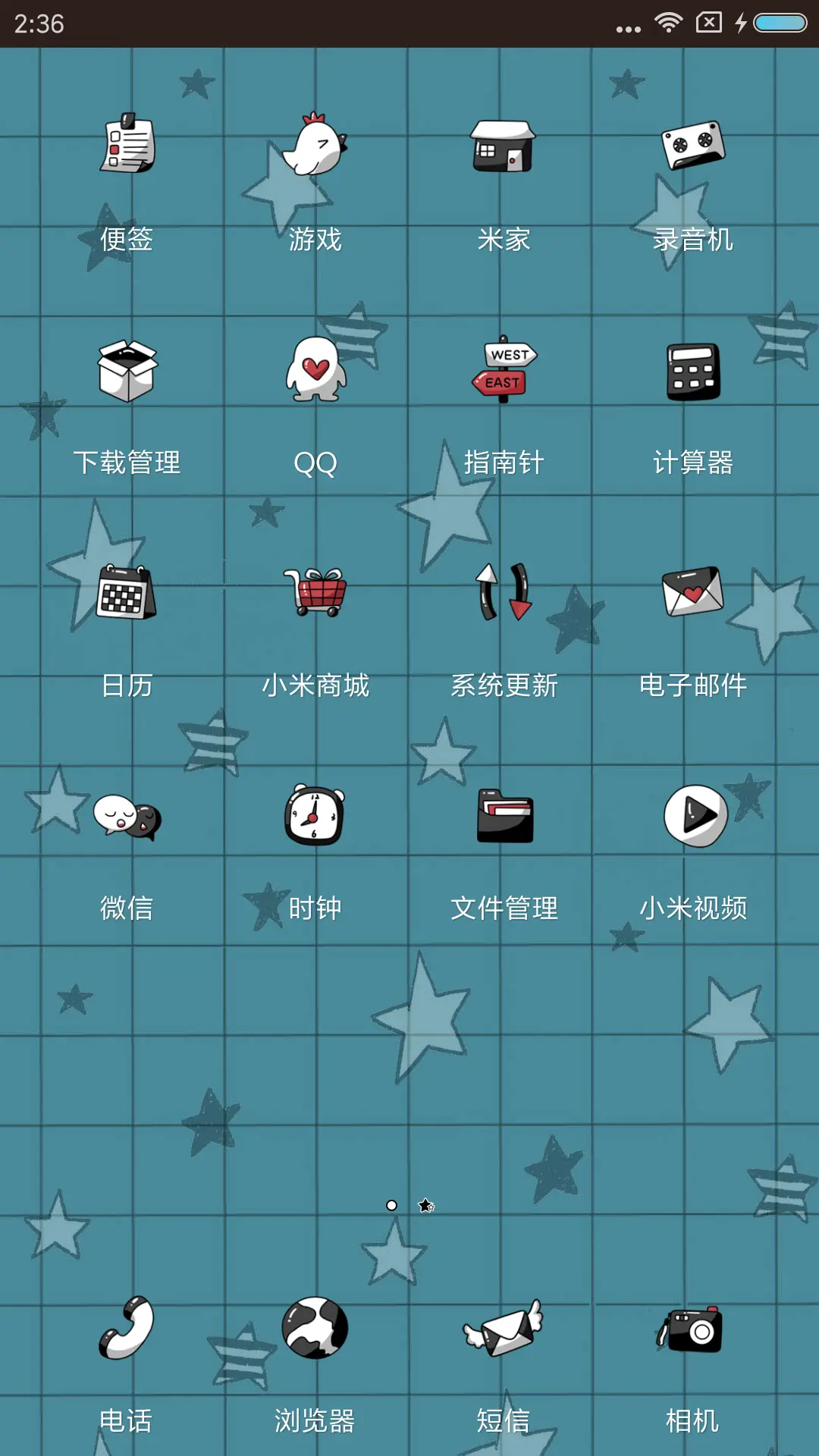Viewport: 819px width, 1456px height.
Task: Open the 电子邮件 email app
Action: point(694,593)
